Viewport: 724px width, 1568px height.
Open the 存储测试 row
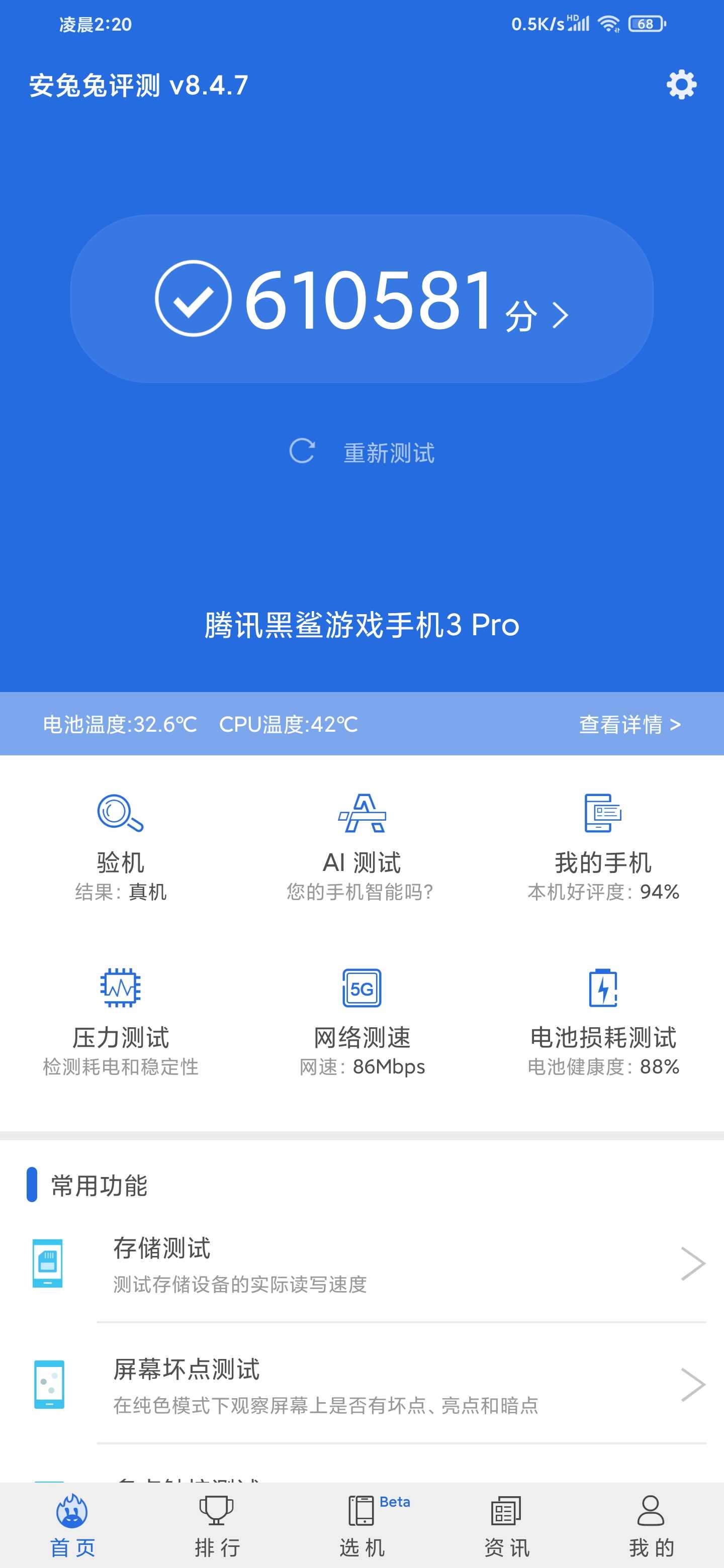(x=361, y=1263)
